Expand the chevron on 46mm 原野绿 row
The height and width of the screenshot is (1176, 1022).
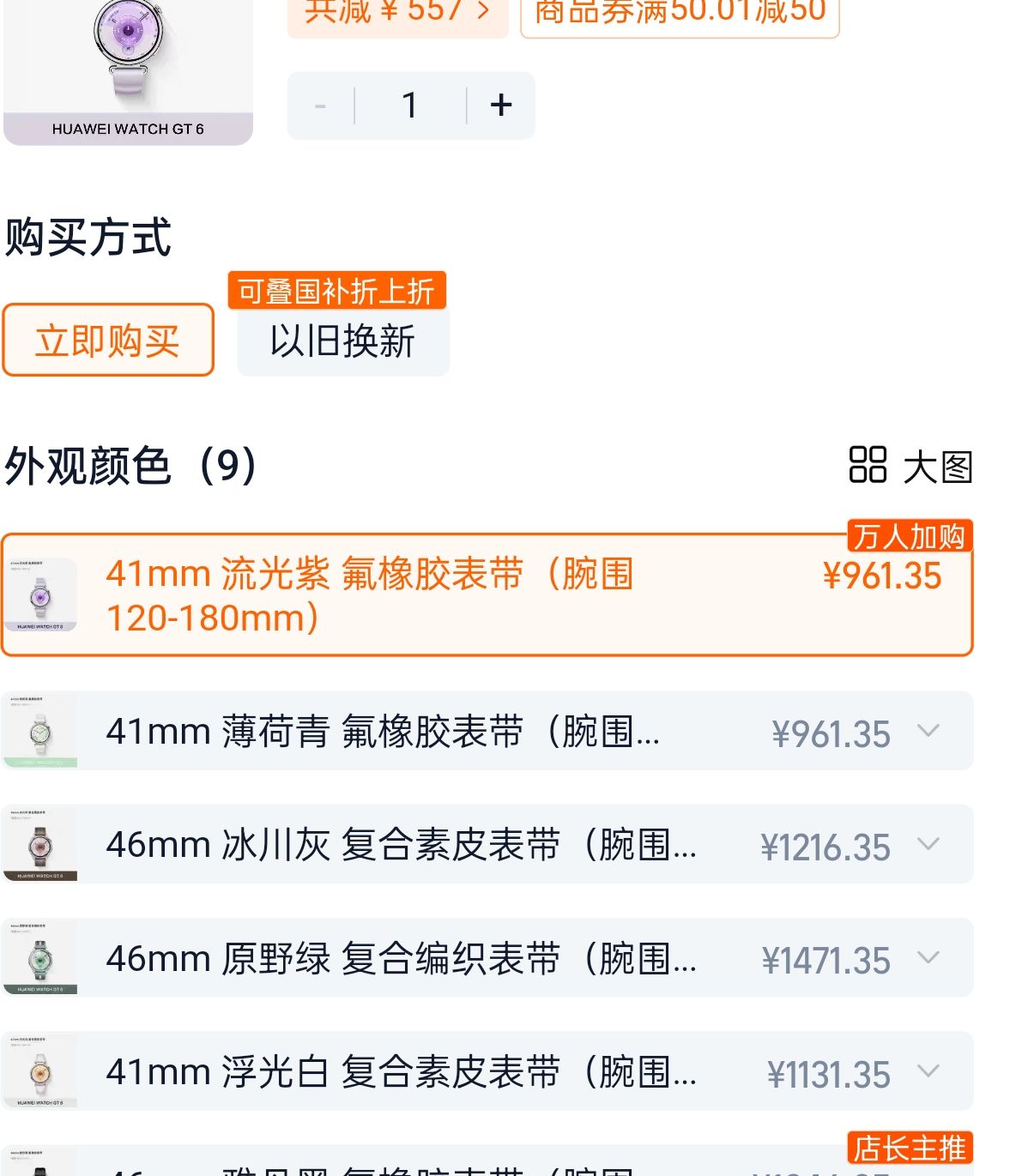coord(928,957)
